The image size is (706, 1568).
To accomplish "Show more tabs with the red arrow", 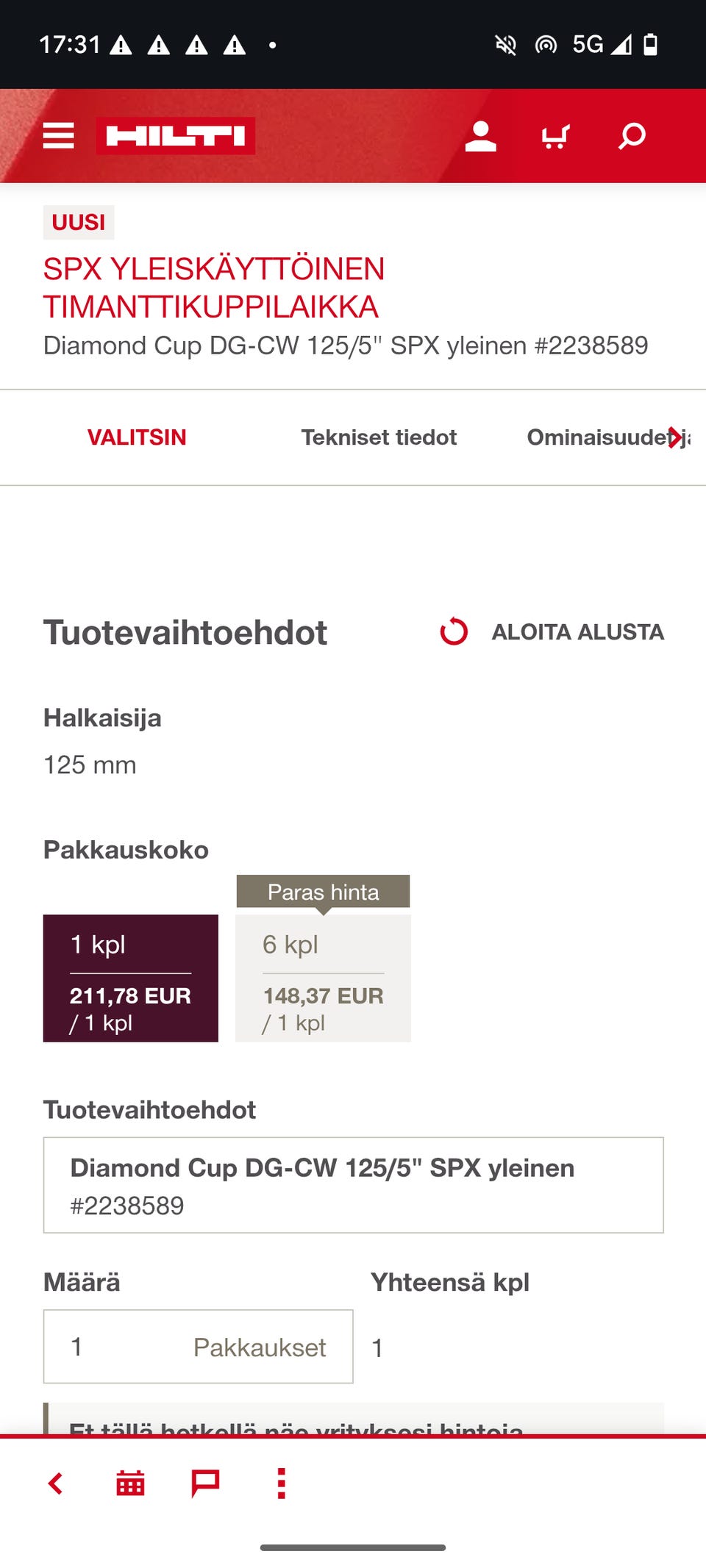I will coord(674,437).
